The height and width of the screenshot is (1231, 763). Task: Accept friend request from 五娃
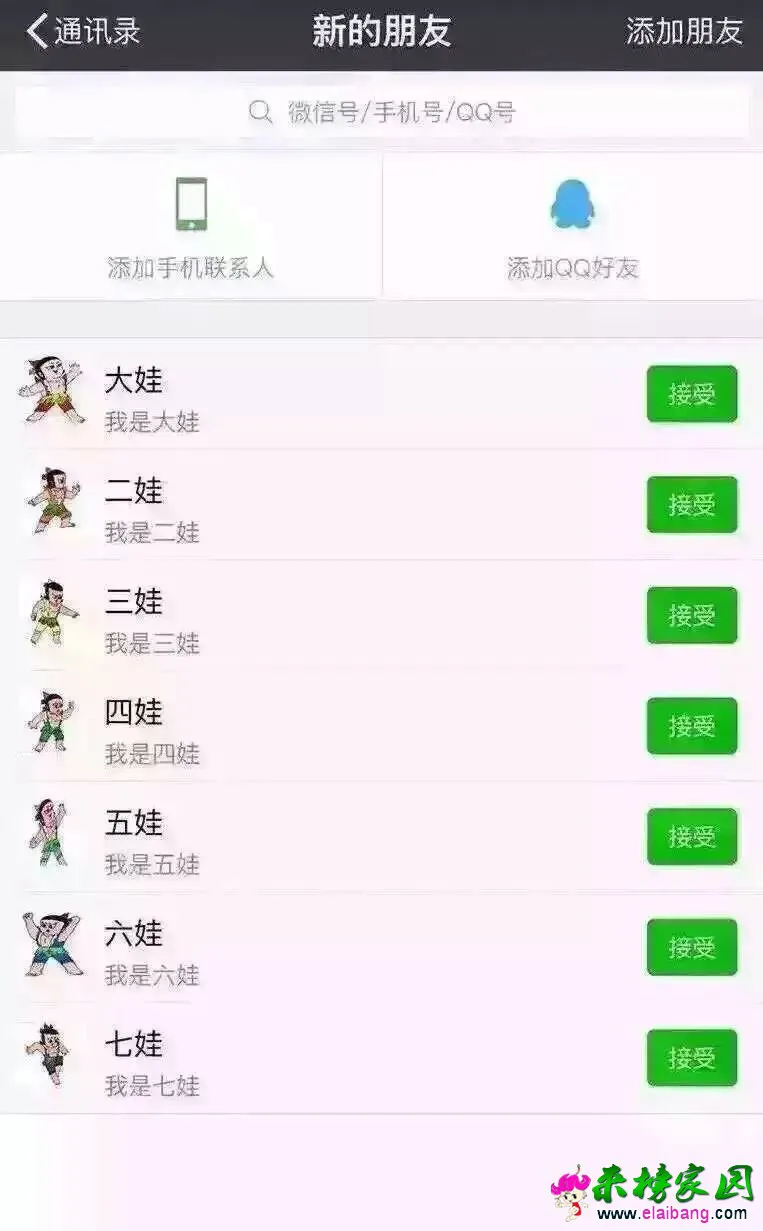[x=691, y=836]
